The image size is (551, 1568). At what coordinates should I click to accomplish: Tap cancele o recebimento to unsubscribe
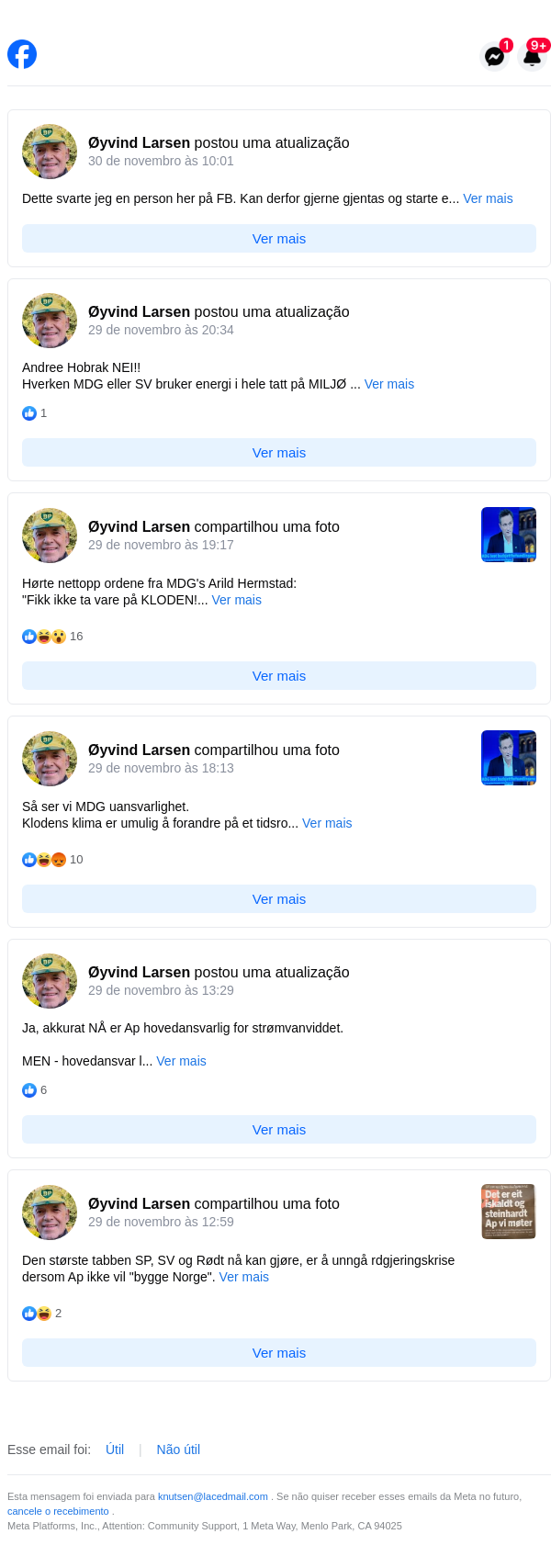[x=58, y=1511]
